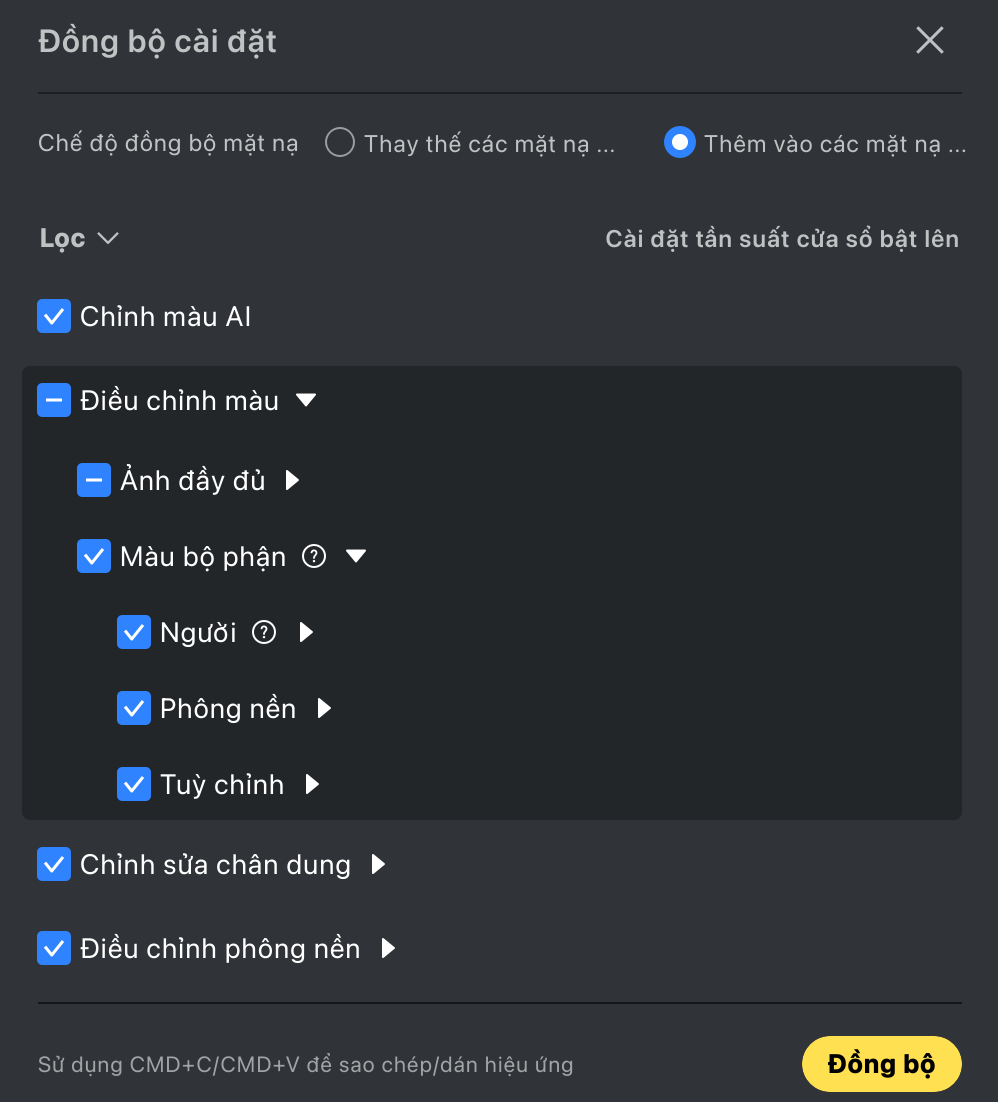Uncheck the Màu bộ phận checkbox
998x1102 pixels.
pyautogui.click(x=94, y=556)
